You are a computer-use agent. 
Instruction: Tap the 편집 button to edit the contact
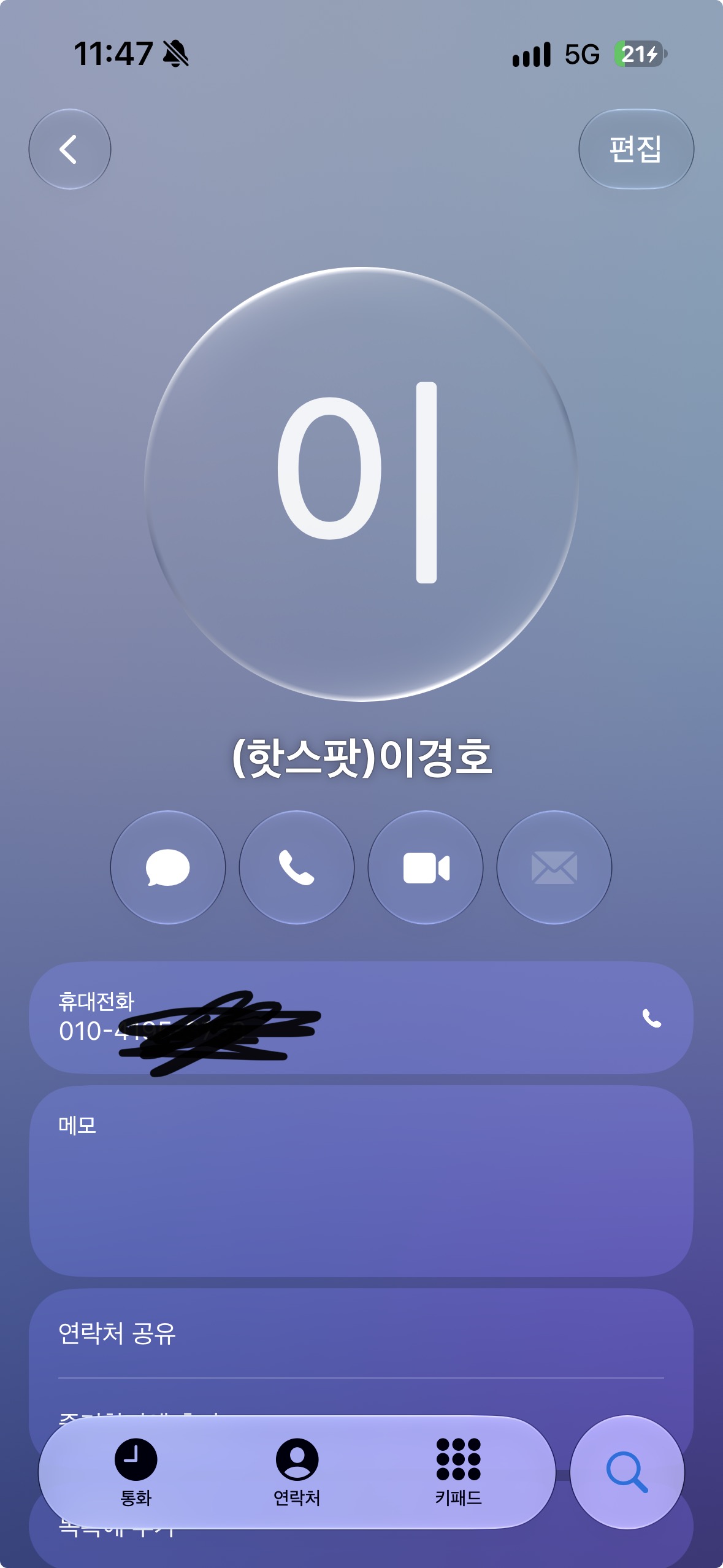(636, 149)
